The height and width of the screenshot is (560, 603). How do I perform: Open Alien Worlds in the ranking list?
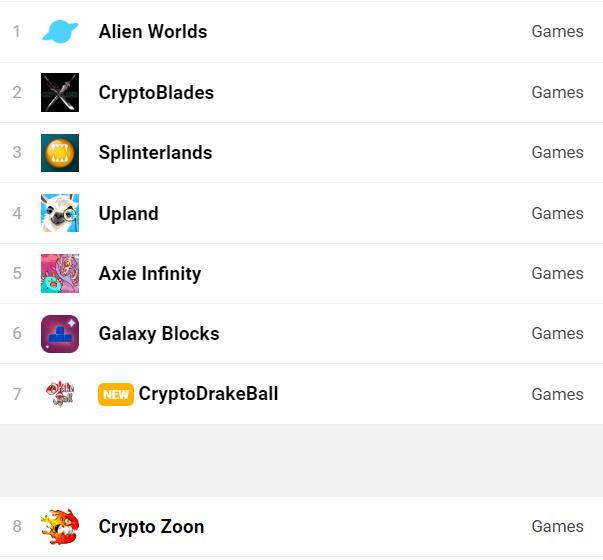[x=153, y=32]
